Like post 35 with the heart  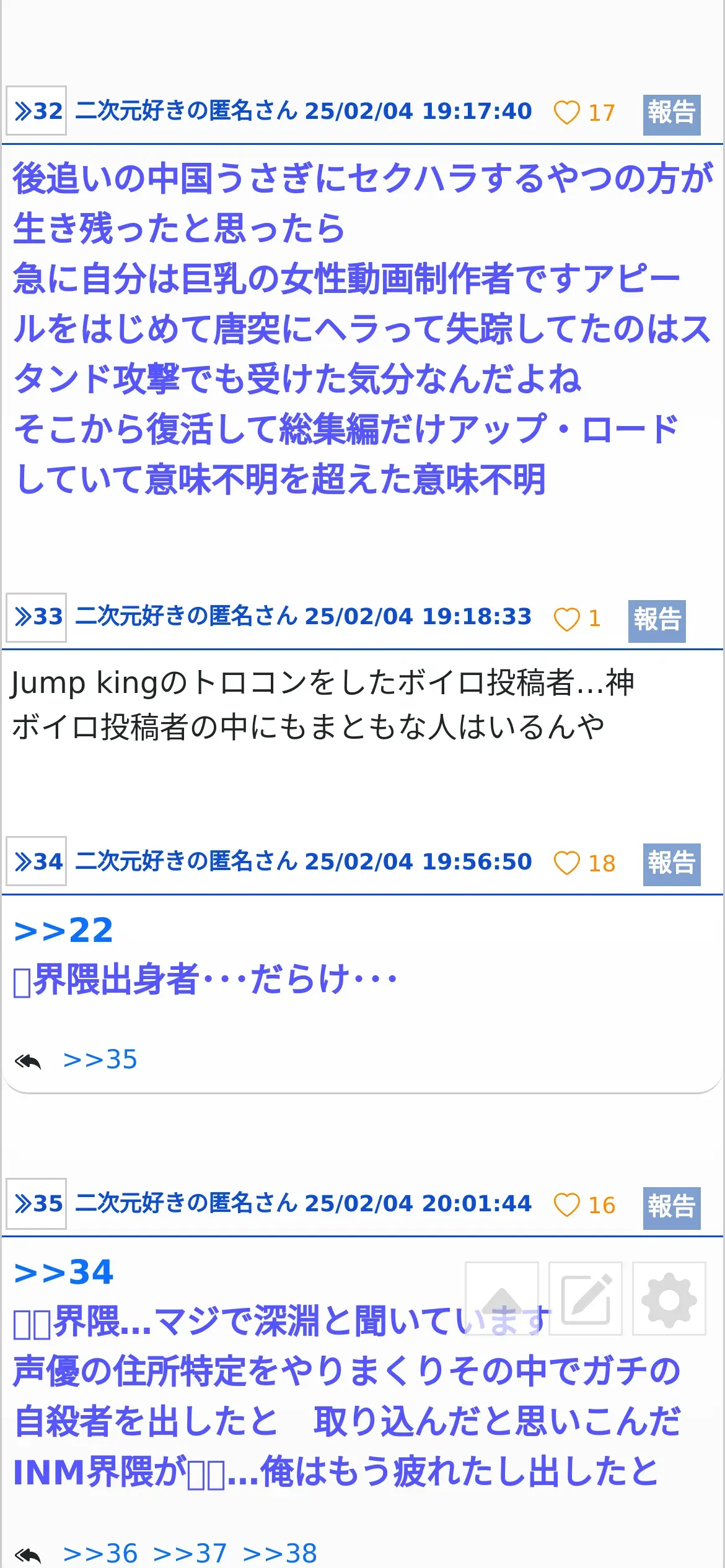click(566, 1205)
